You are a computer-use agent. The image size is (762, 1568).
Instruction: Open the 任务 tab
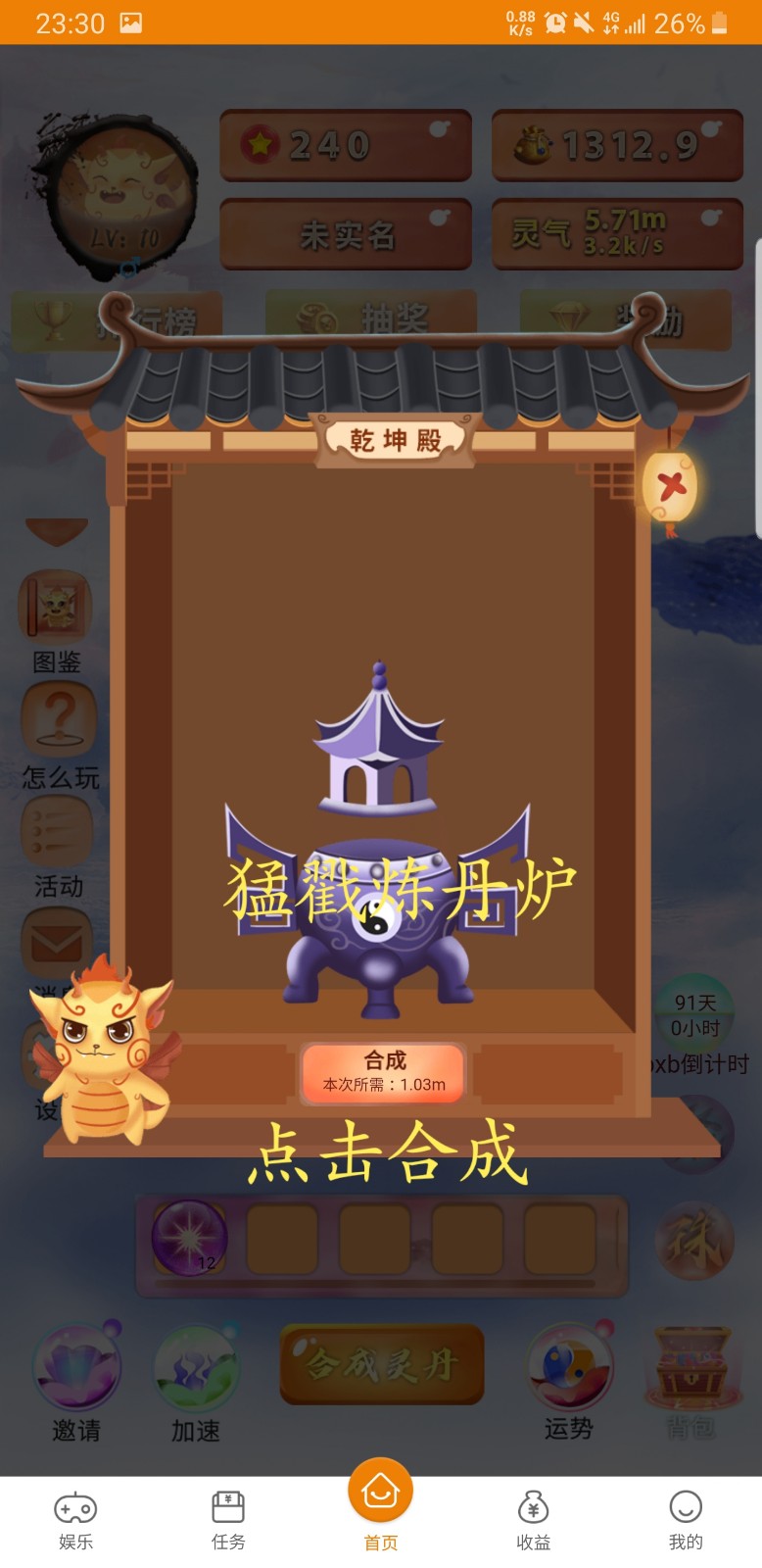[228, 1520]
